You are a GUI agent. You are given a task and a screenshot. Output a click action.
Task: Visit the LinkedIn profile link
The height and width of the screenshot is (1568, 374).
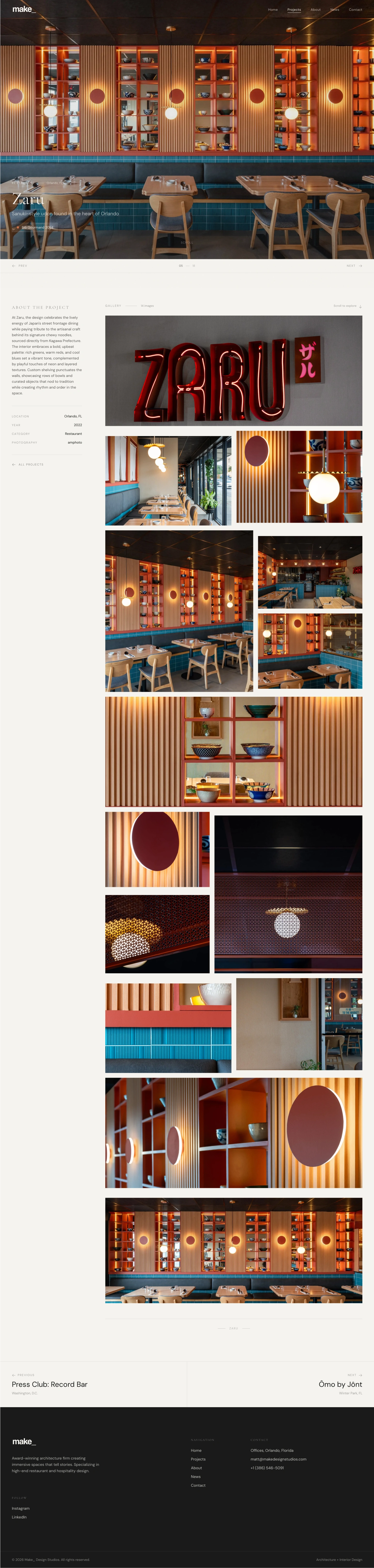pyautogui.click(x=19, y=1517)
